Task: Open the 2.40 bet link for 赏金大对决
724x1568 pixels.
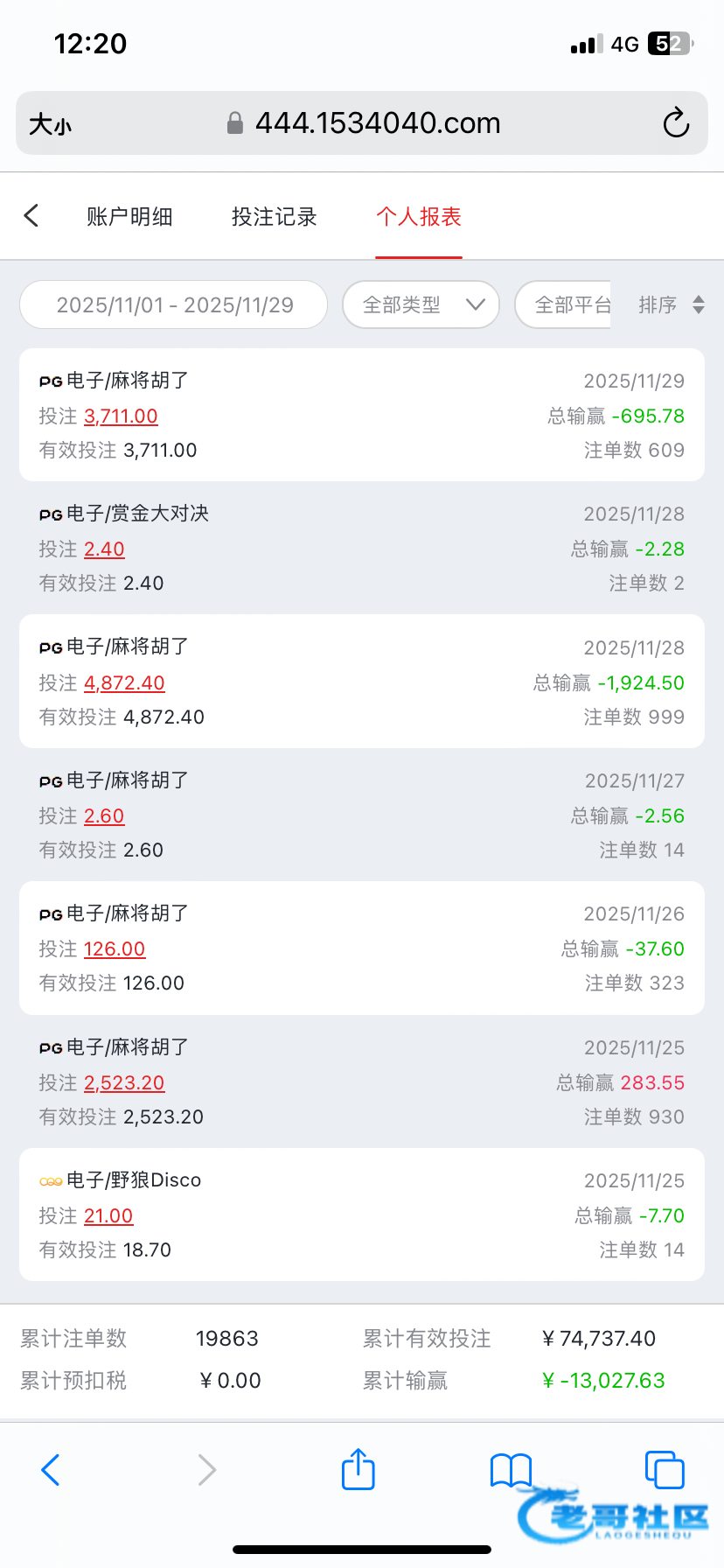Action: pyautogui.click(x=104, y=549)
